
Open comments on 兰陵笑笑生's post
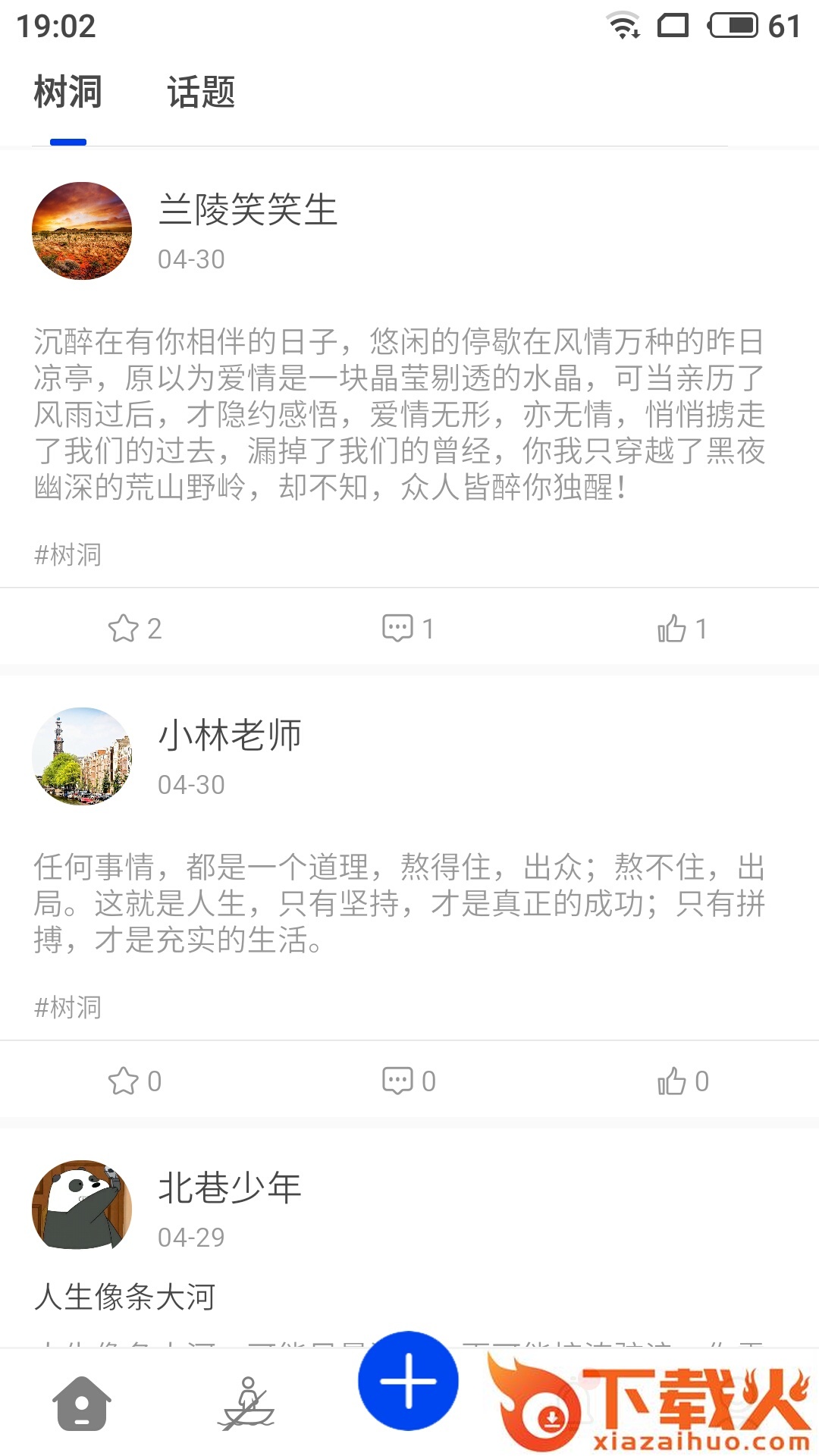pyautogui.click(x=398, y=629)
